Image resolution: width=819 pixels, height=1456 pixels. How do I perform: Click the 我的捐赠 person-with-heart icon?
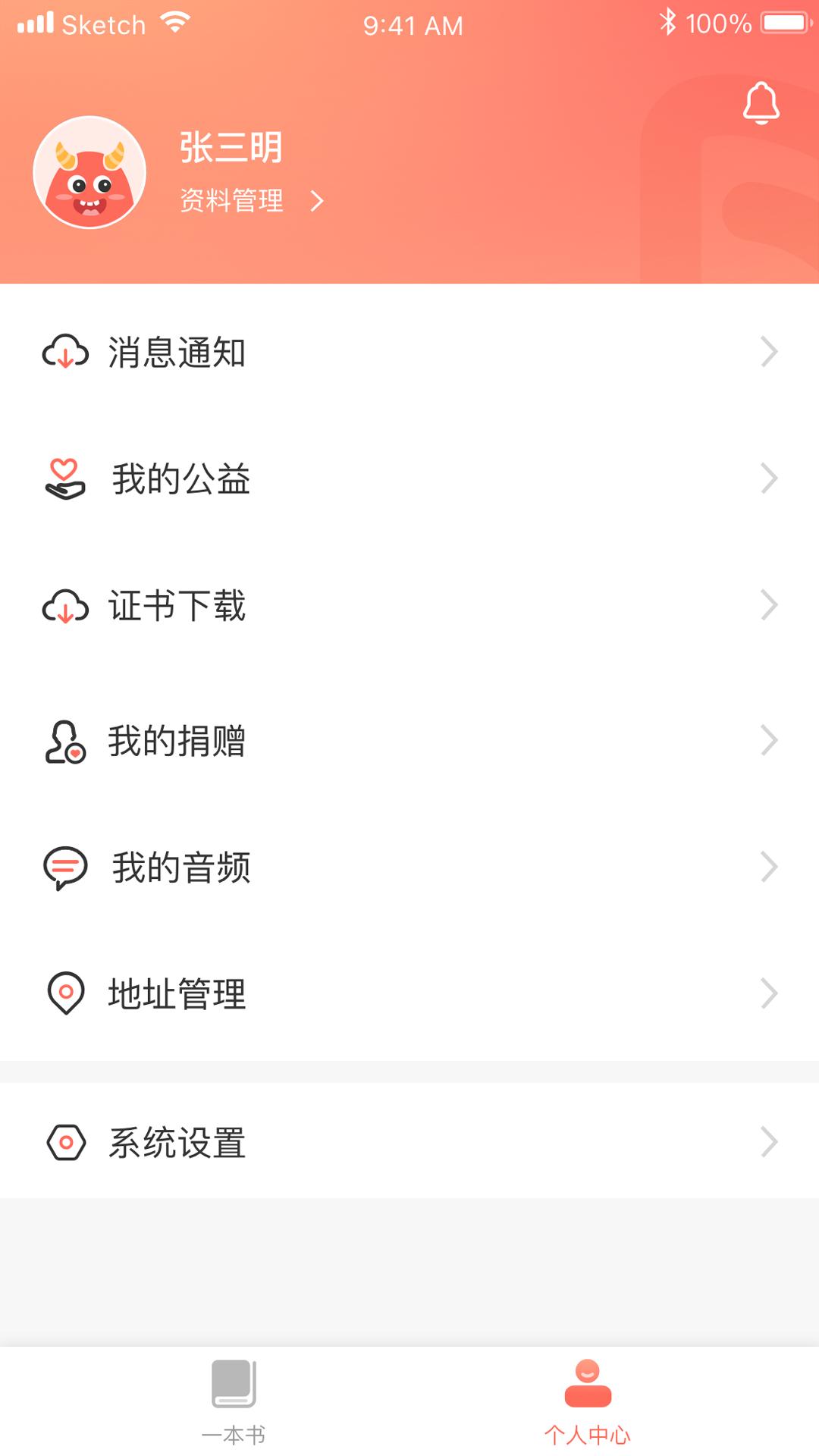click(64, 742)
